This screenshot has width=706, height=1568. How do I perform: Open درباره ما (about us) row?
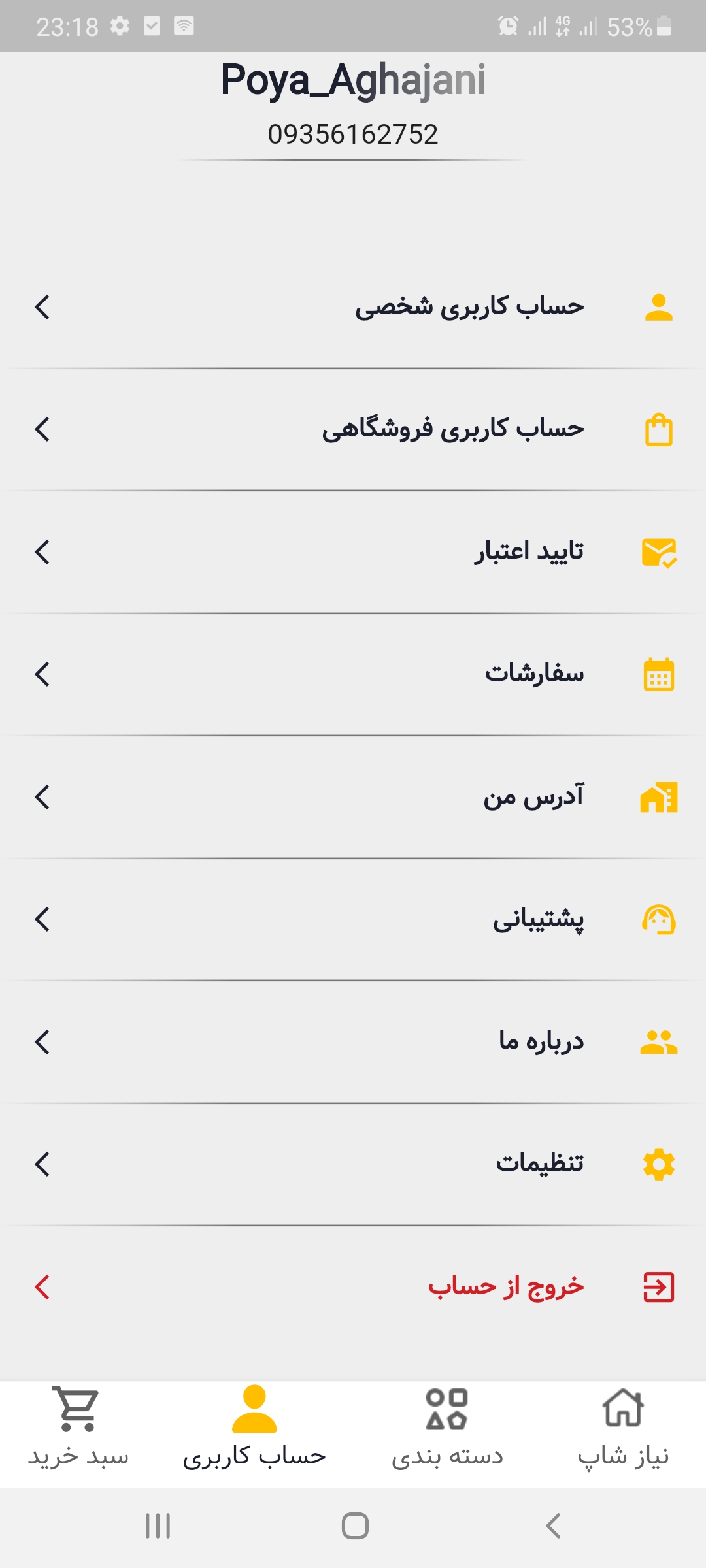(353, 1042)
